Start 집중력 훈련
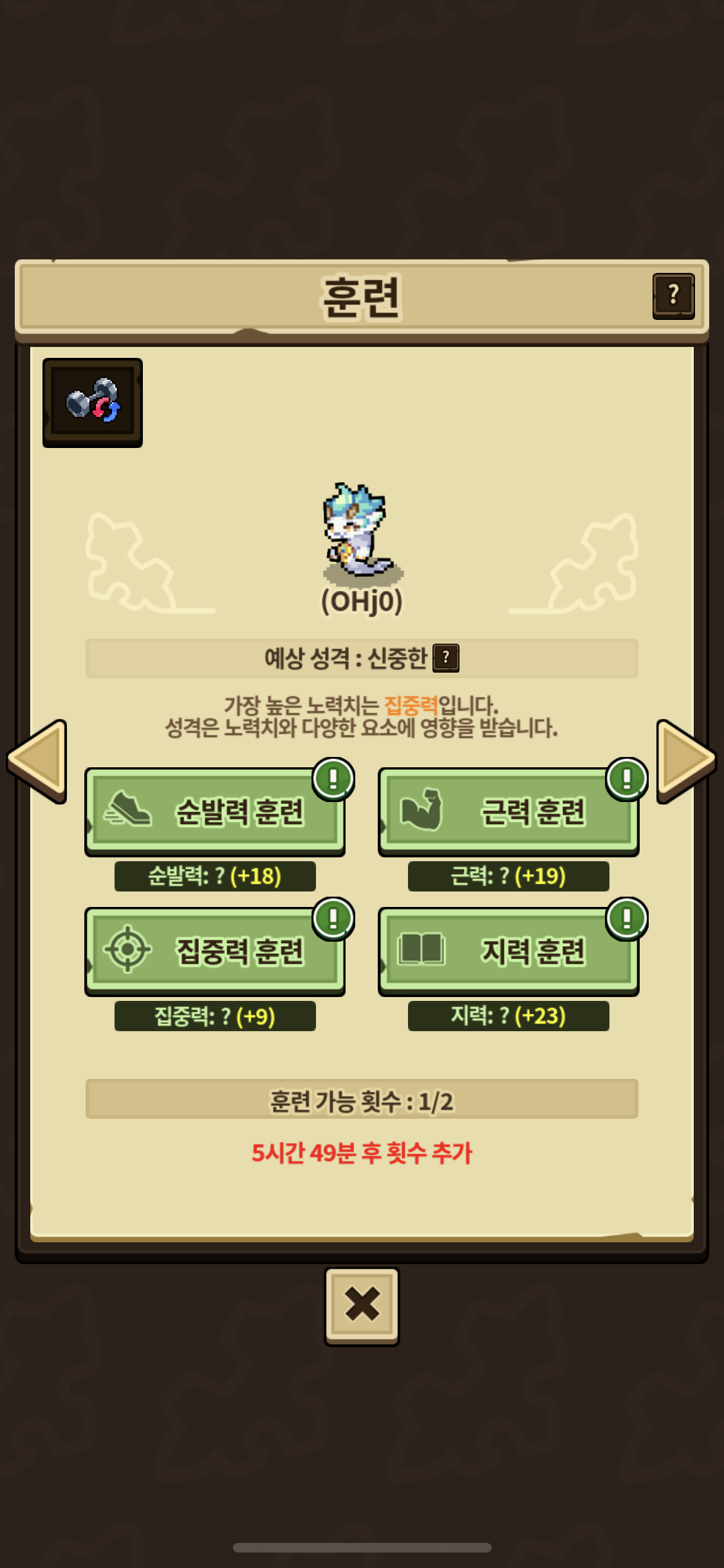This screenshot has height=1568, width=724. point(215,951)
